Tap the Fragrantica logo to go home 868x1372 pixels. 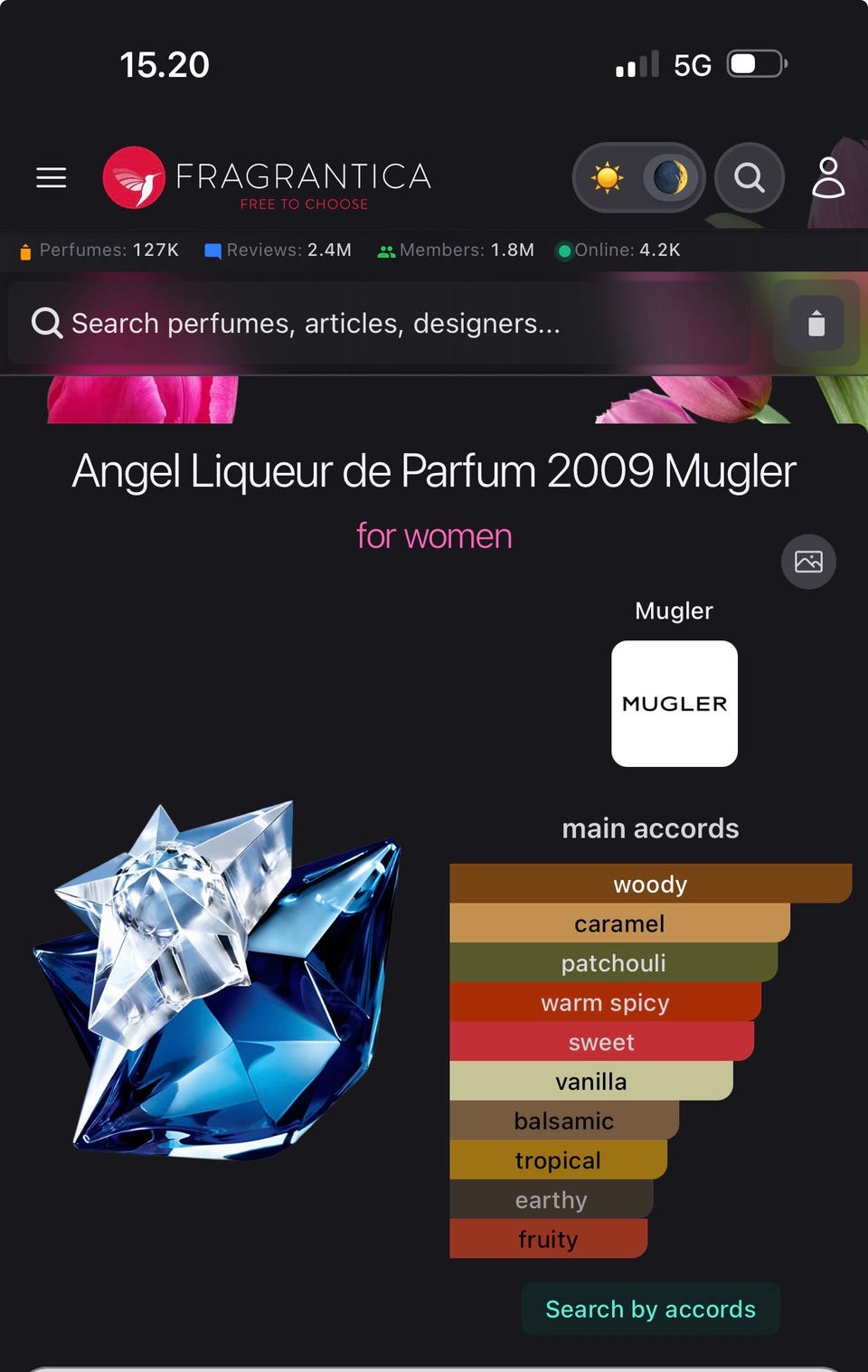(x=268, y=178)
